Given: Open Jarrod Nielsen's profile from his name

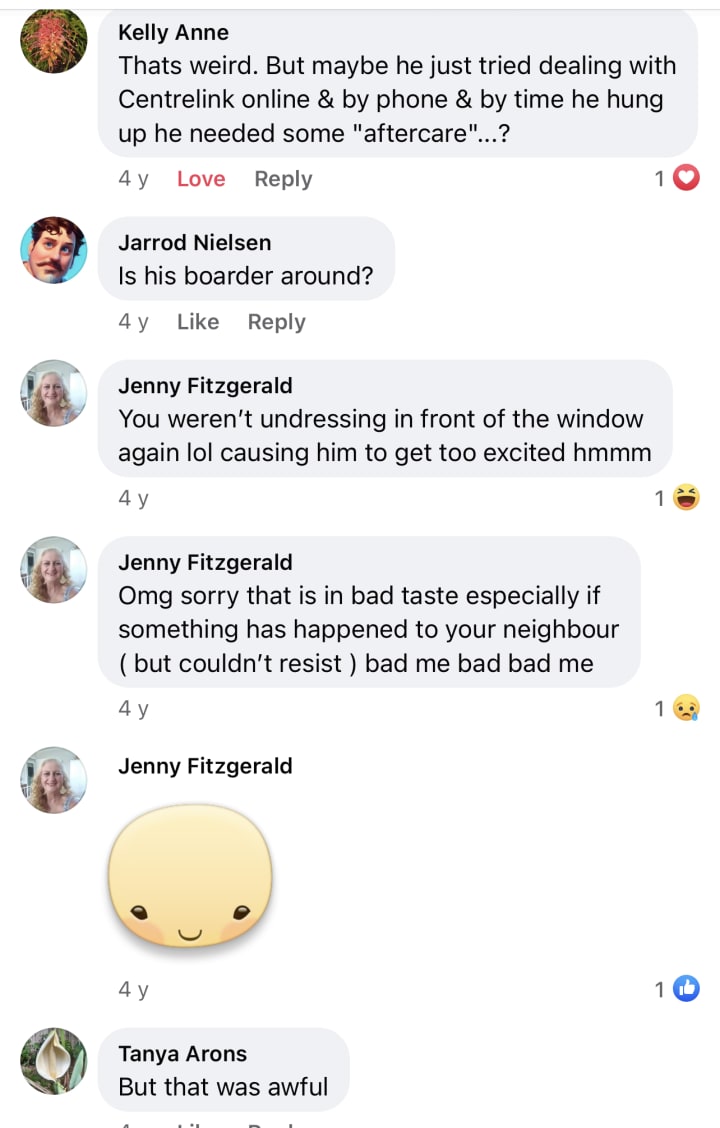Looking at the screenshot, I should 194,242.
